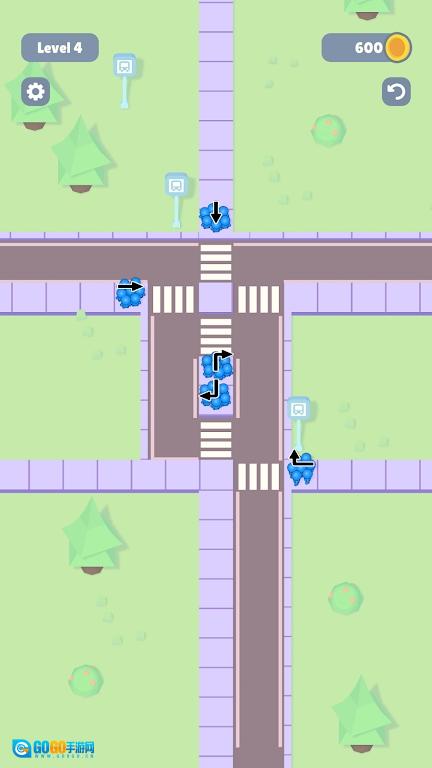Move the crowd with up-then-right arrow
Screen dimensions: 432x768
pos(217,364)
